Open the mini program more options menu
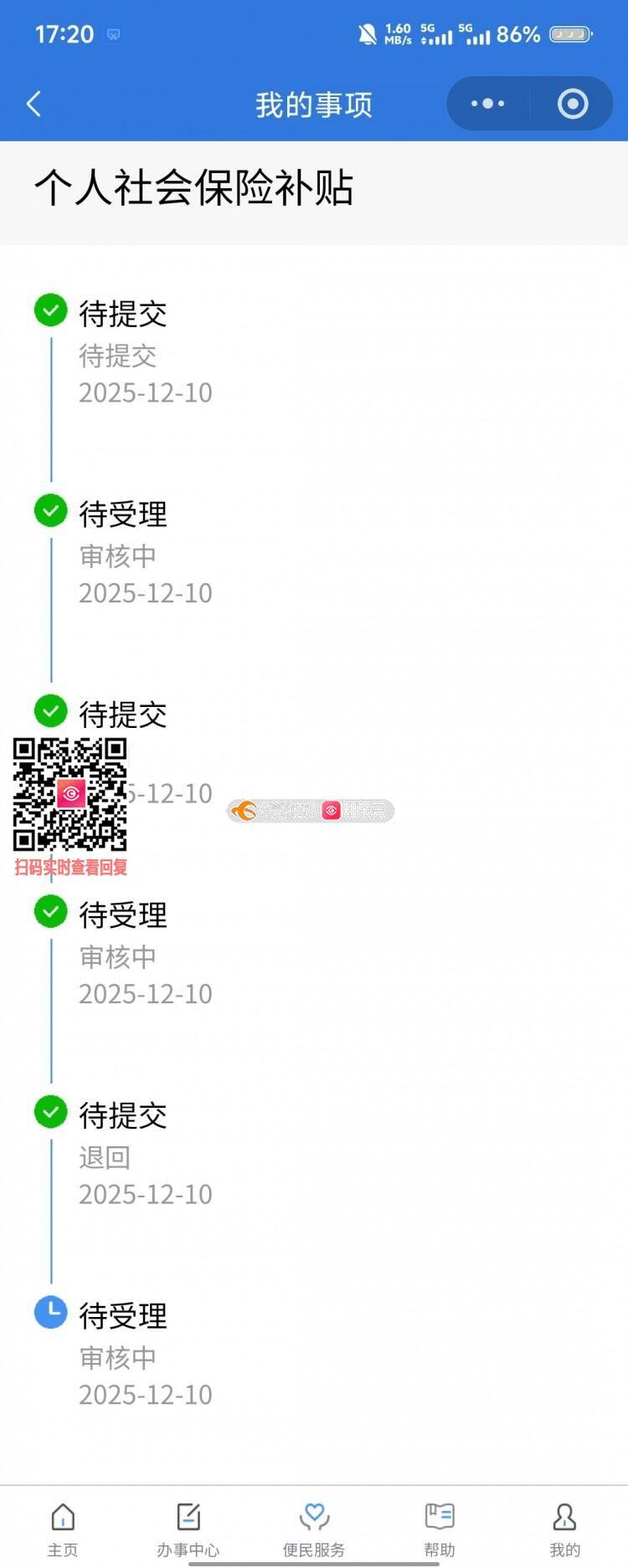Viewport: 628px width, 1568px height. click(x=488, y=104)
